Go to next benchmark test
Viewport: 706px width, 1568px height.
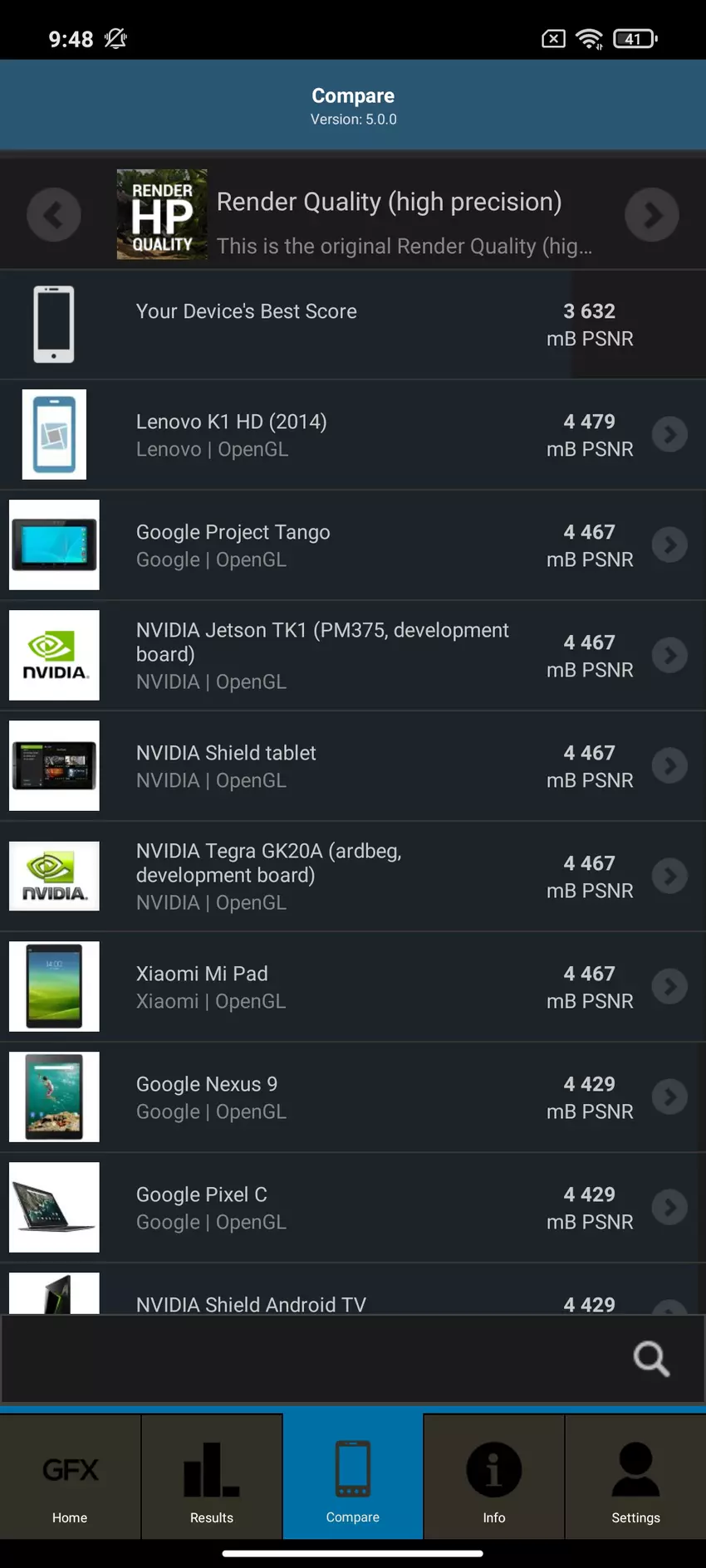[651, 215]
